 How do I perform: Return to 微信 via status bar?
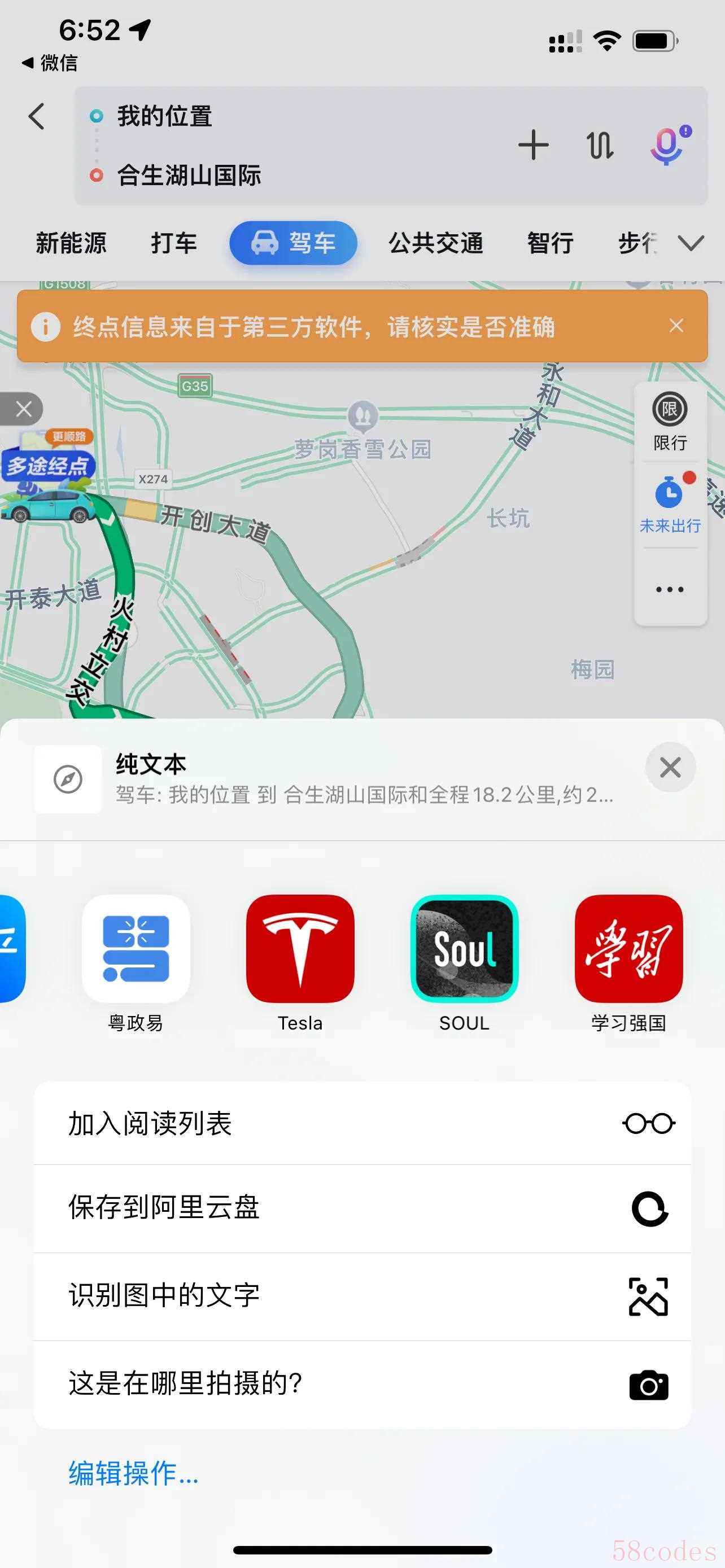[x=50, y=63]
